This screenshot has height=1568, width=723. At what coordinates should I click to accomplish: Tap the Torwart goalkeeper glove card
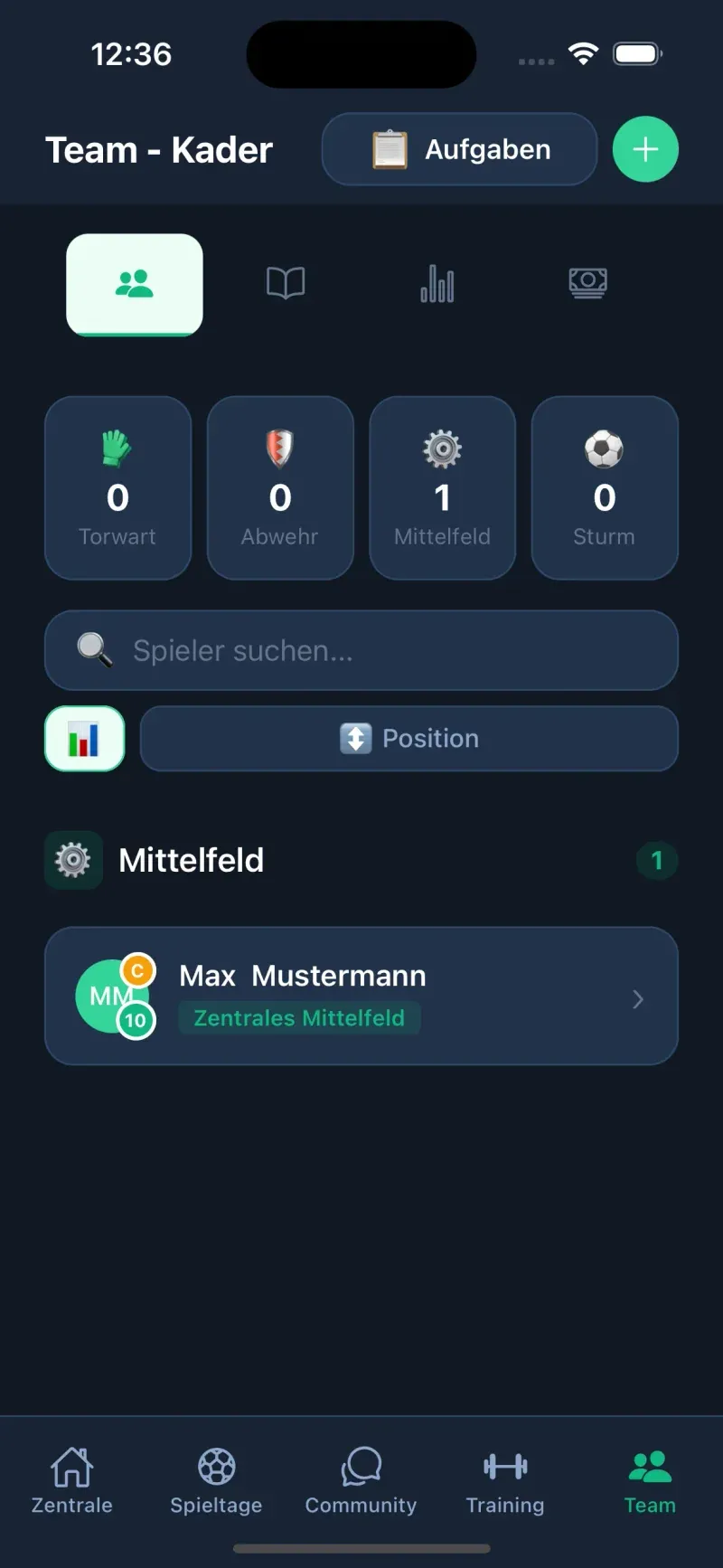pos(117,487)
